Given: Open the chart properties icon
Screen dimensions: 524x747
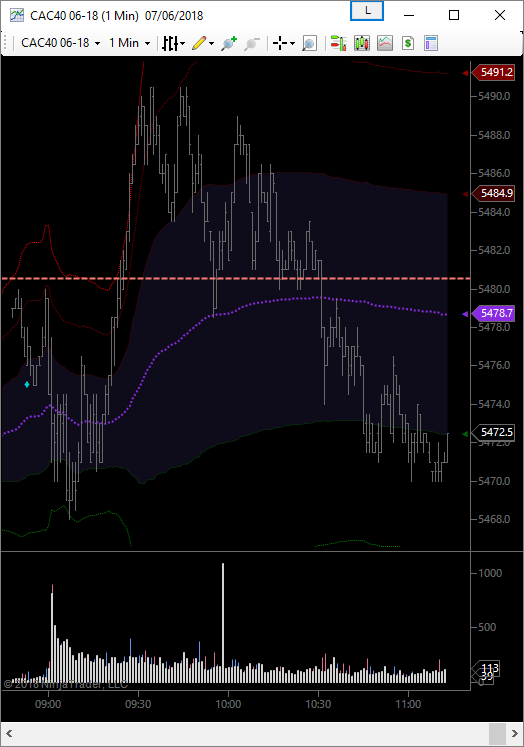Looking at the screenshot, I should point(431,43).
